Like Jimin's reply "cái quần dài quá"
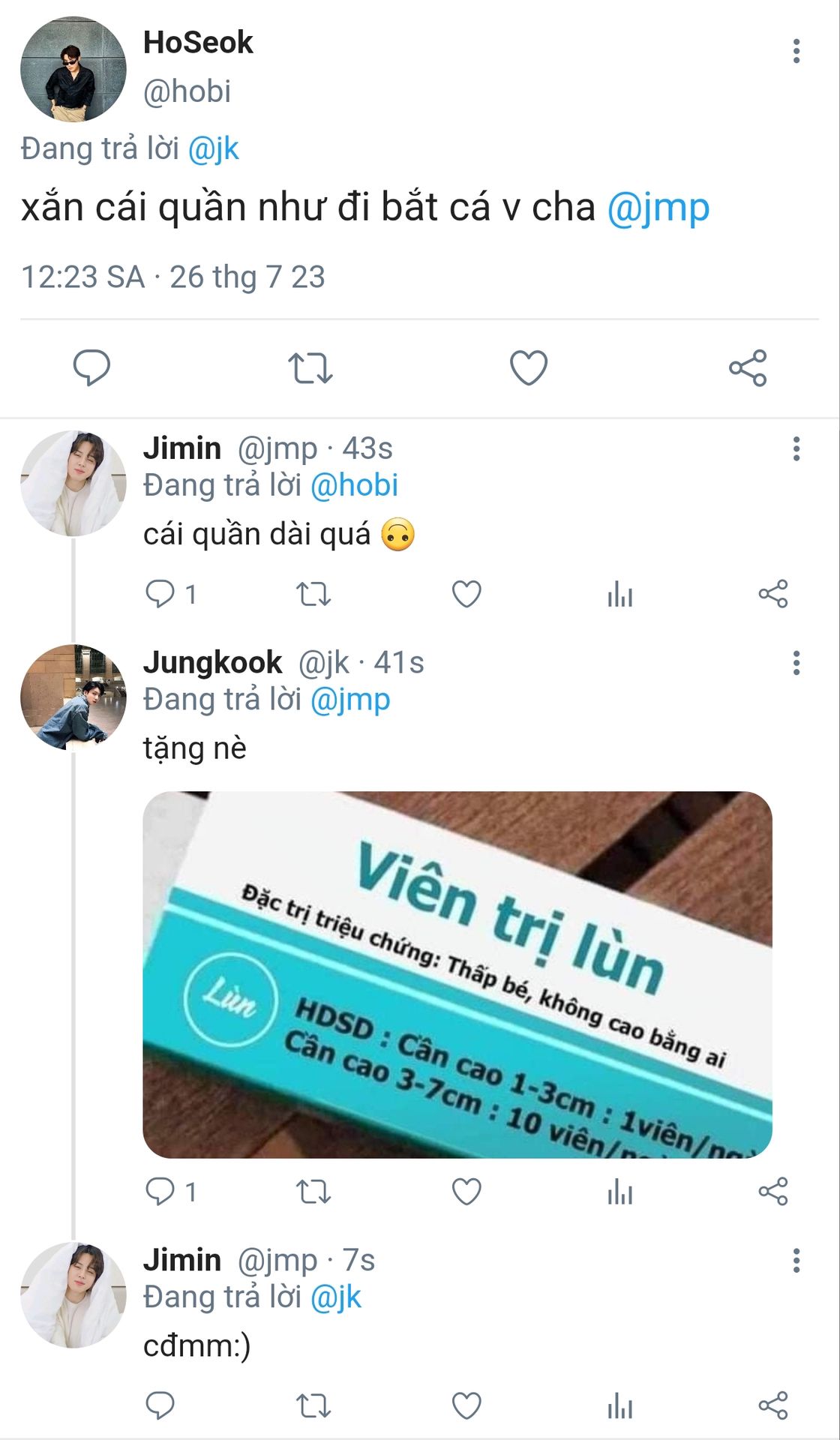840x1440 pixels. tap(466, 594)
